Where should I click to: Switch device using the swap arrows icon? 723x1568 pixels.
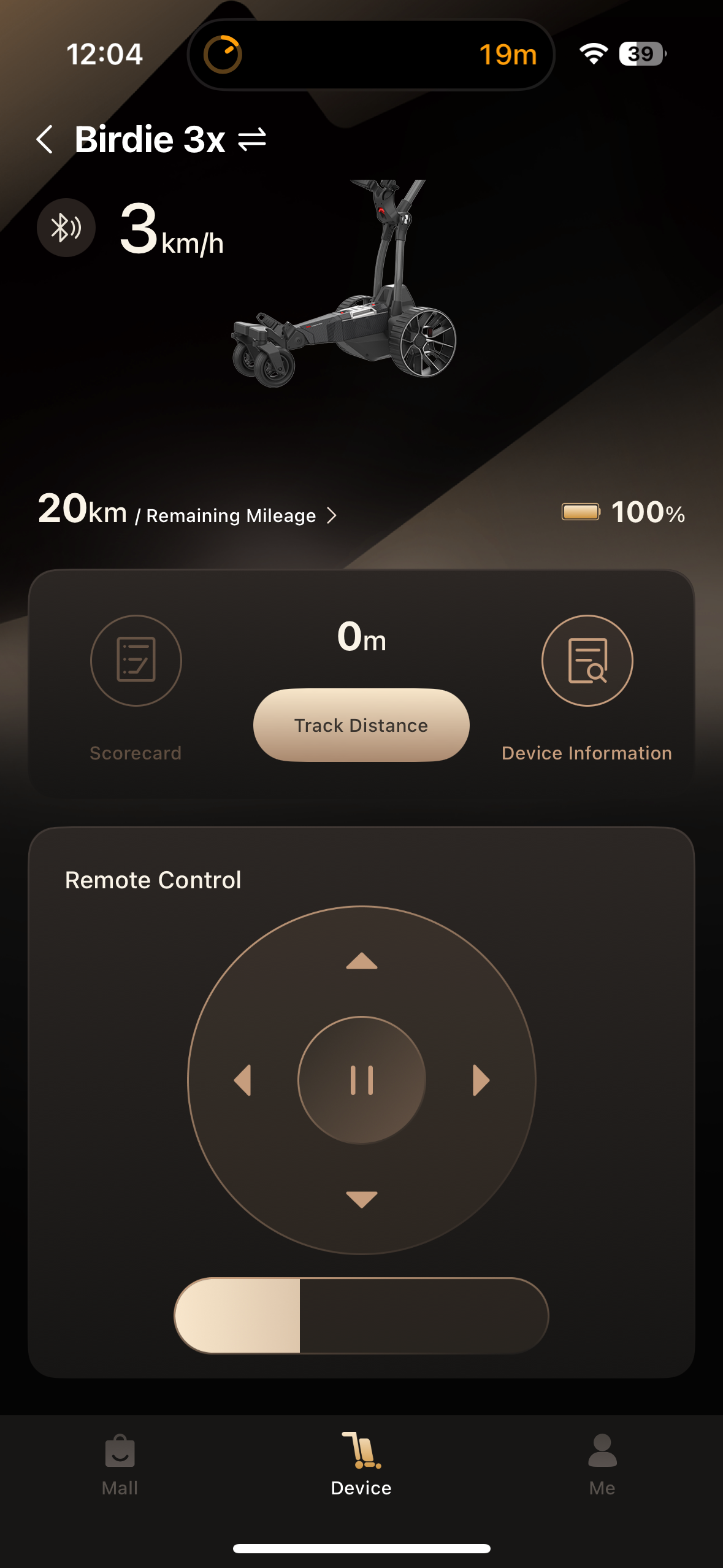[x=252, y=139]
